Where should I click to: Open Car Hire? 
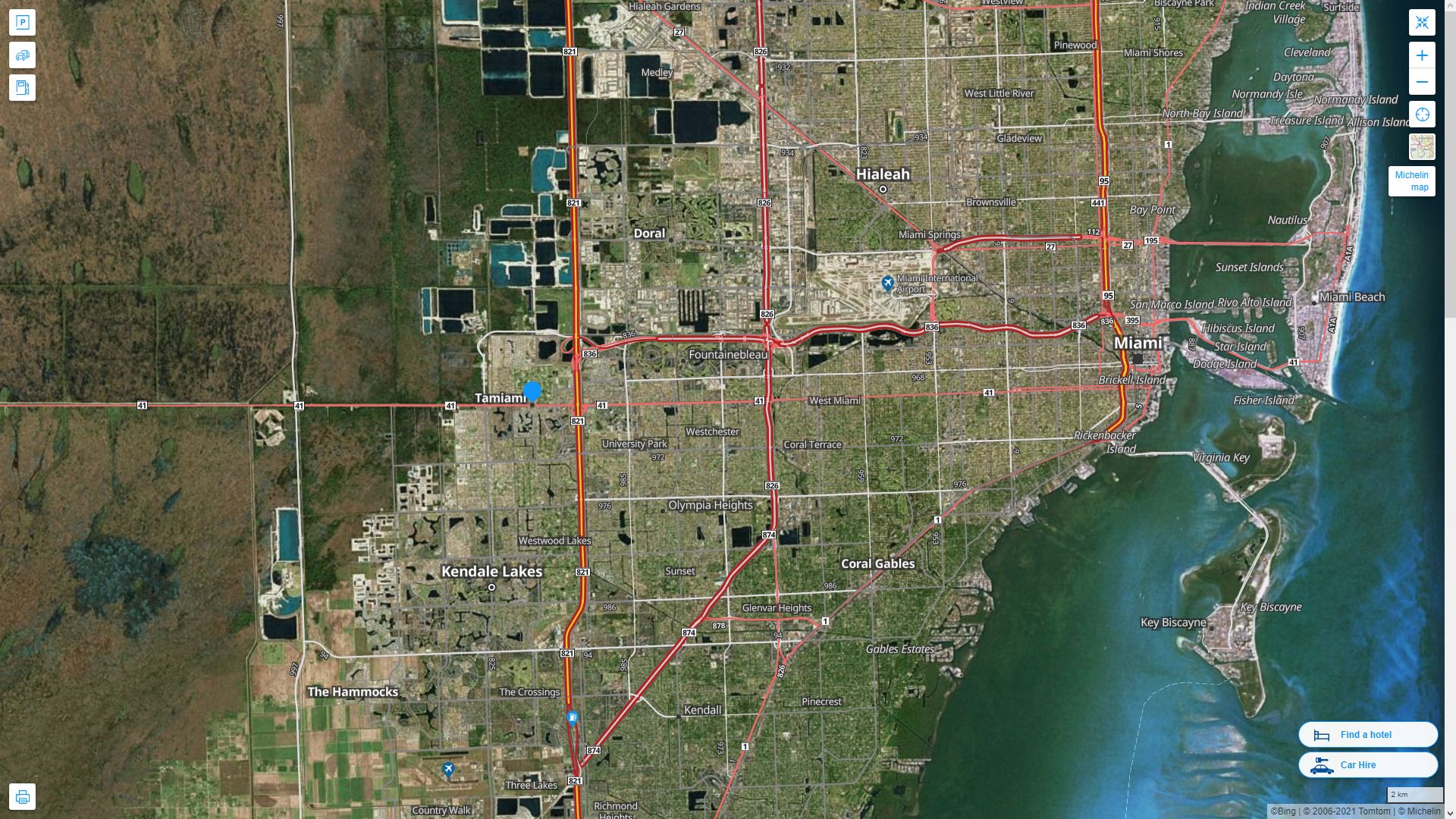(1367, 765)
